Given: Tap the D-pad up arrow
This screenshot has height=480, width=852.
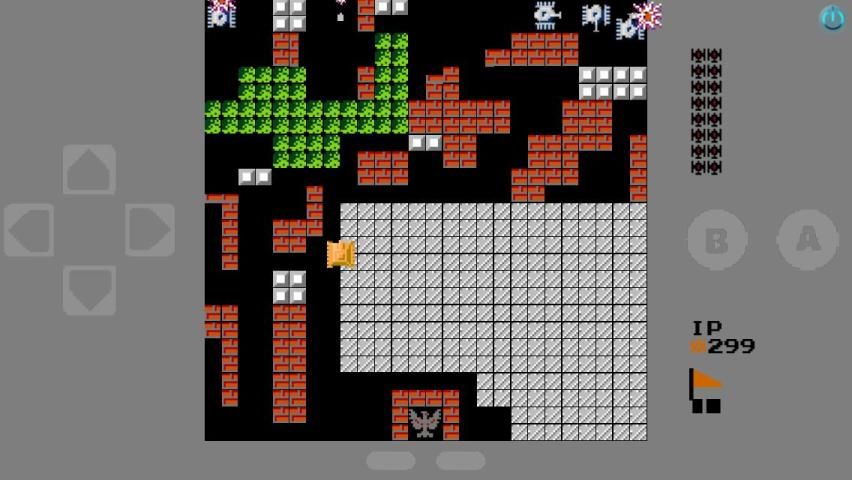Looking at the screenshot, I should click(89, 169).
